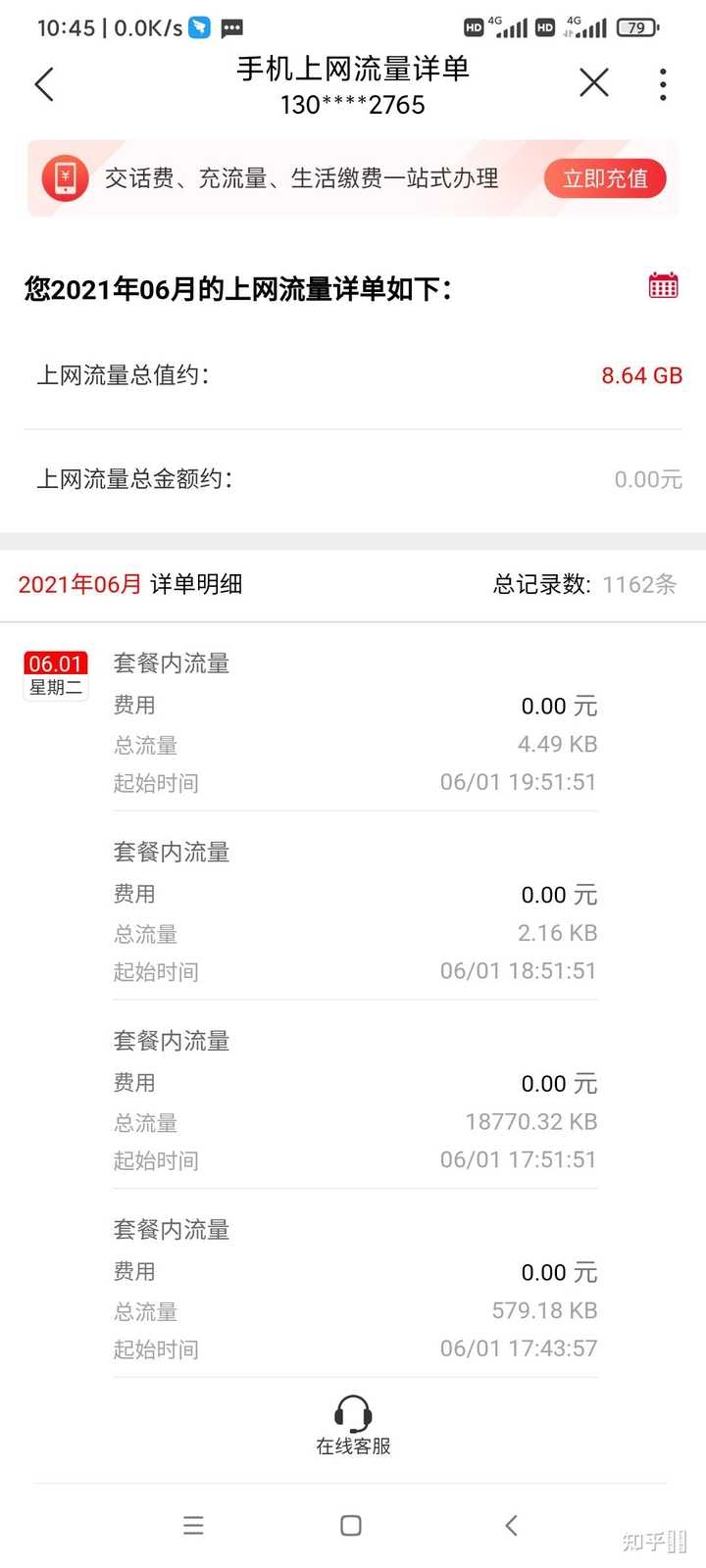Tap the Android navigation back button
This screenshot has height=1568, width=706.
[511, 1525]
